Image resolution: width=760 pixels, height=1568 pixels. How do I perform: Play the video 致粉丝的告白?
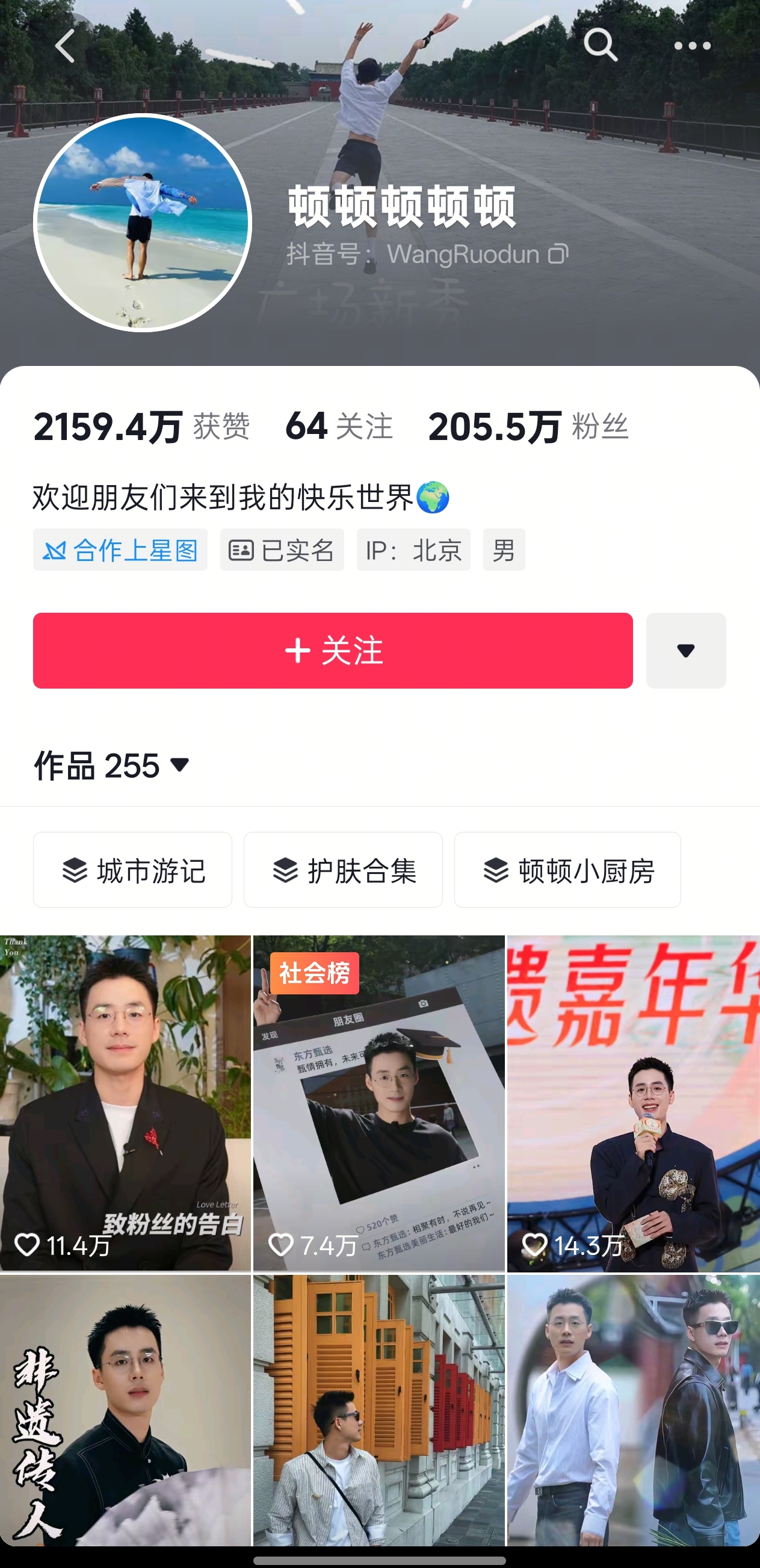(x=125, y=1103)
